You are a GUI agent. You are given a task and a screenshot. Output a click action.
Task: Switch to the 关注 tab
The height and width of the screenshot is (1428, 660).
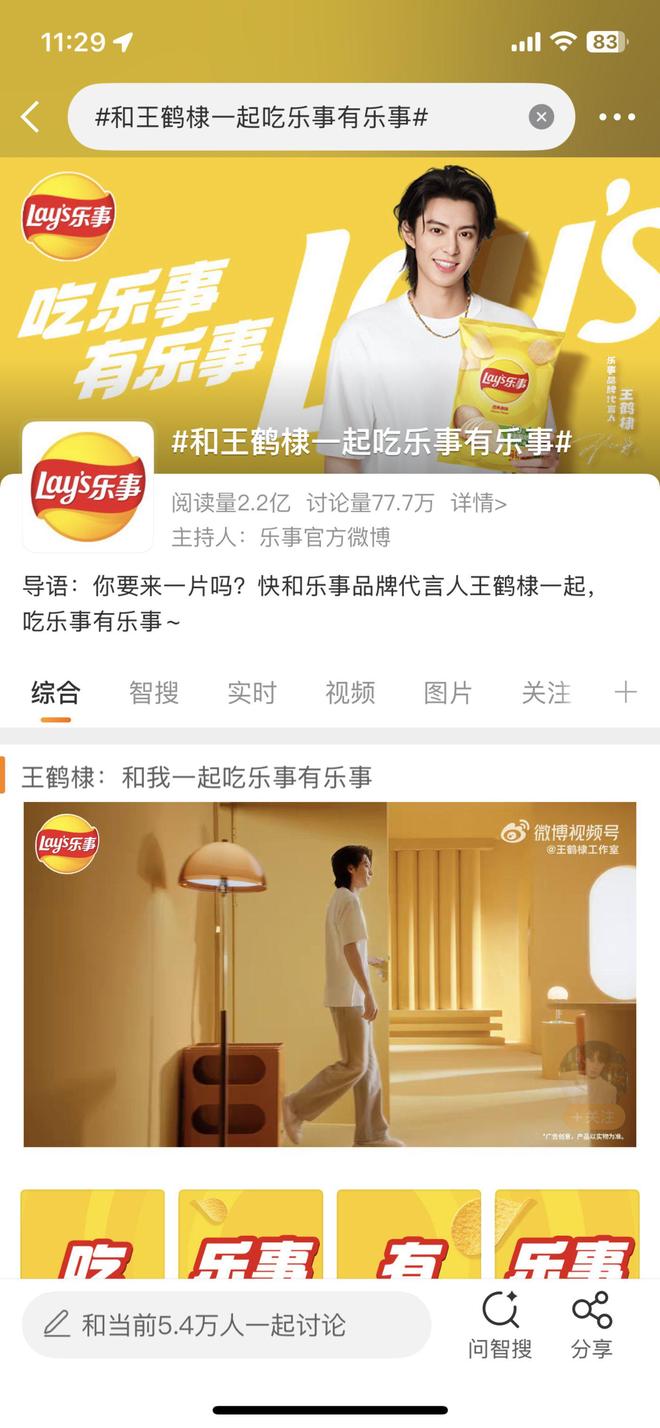tap(545, 692)
